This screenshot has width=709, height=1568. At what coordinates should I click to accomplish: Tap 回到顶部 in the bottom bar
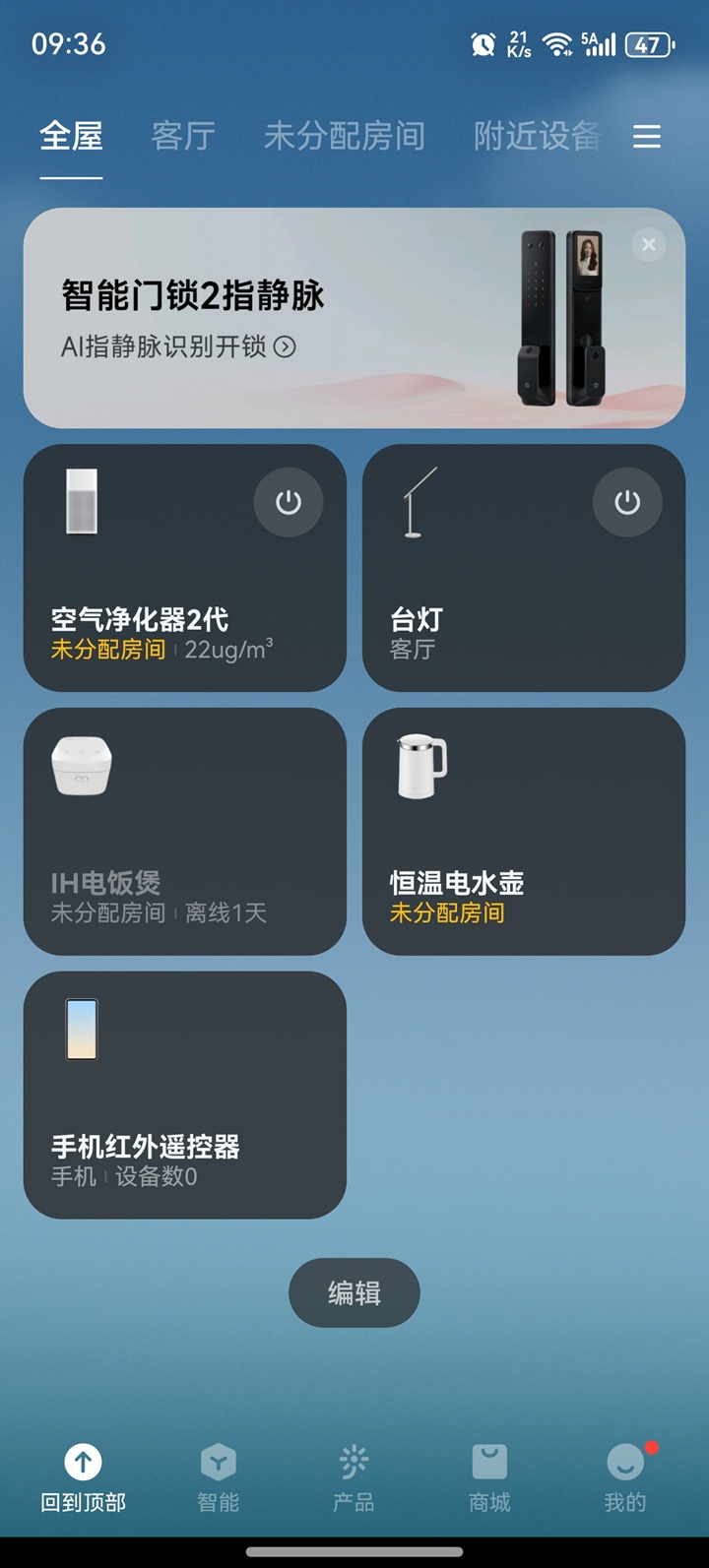pyautogui.click(x=83, y=1477)
